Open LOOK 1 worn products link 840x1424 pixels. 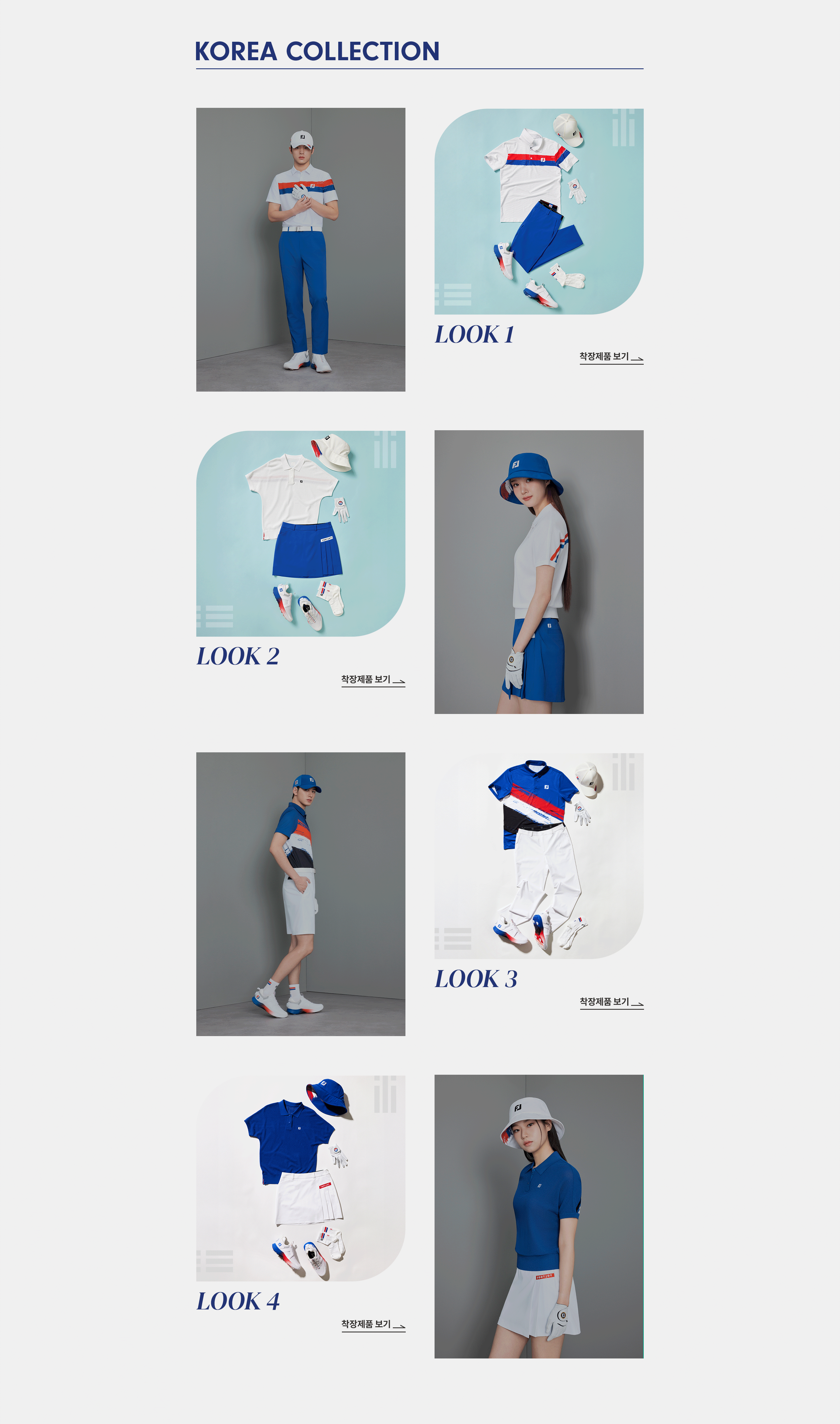click(x=611, y=357)
